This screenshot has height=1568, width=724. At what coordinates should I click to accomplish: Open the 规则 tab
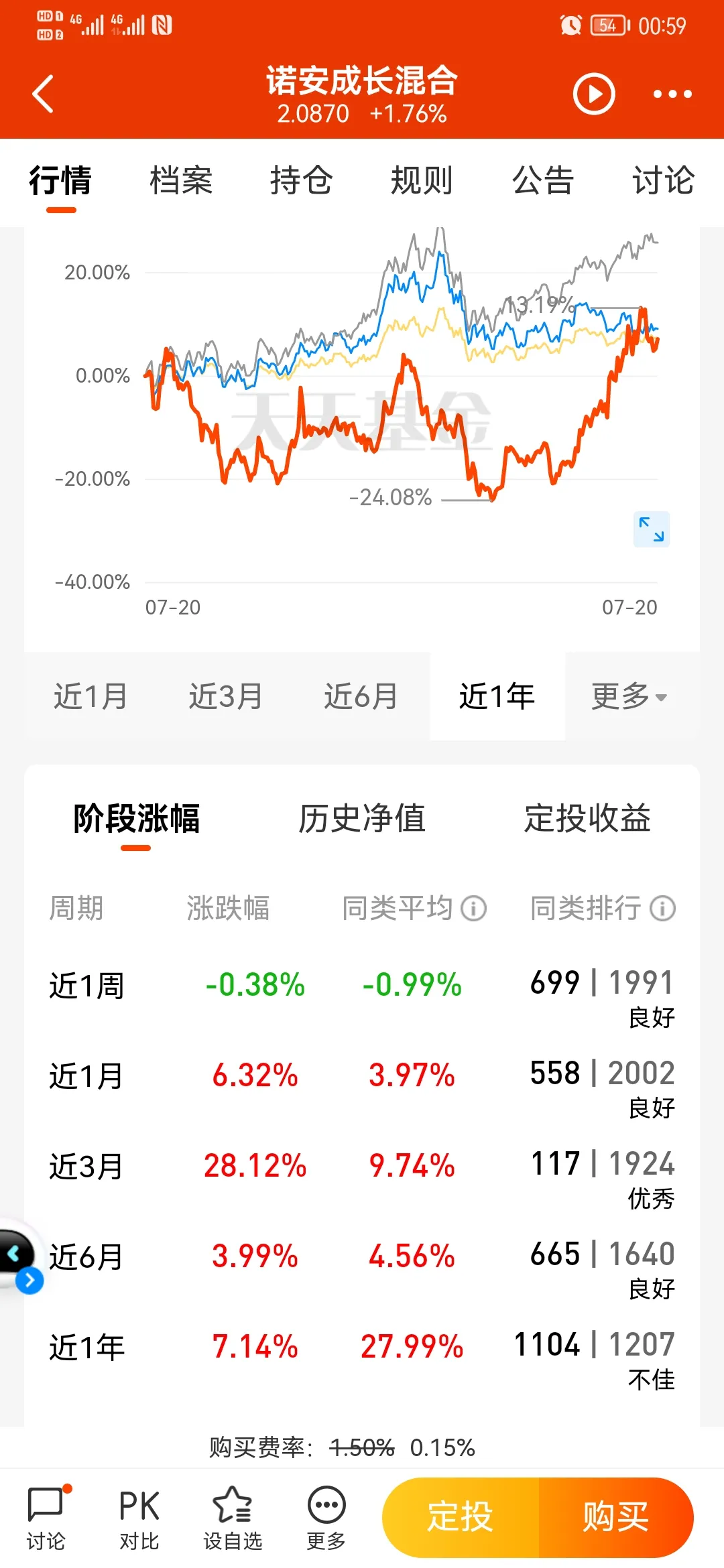(422, 181)
